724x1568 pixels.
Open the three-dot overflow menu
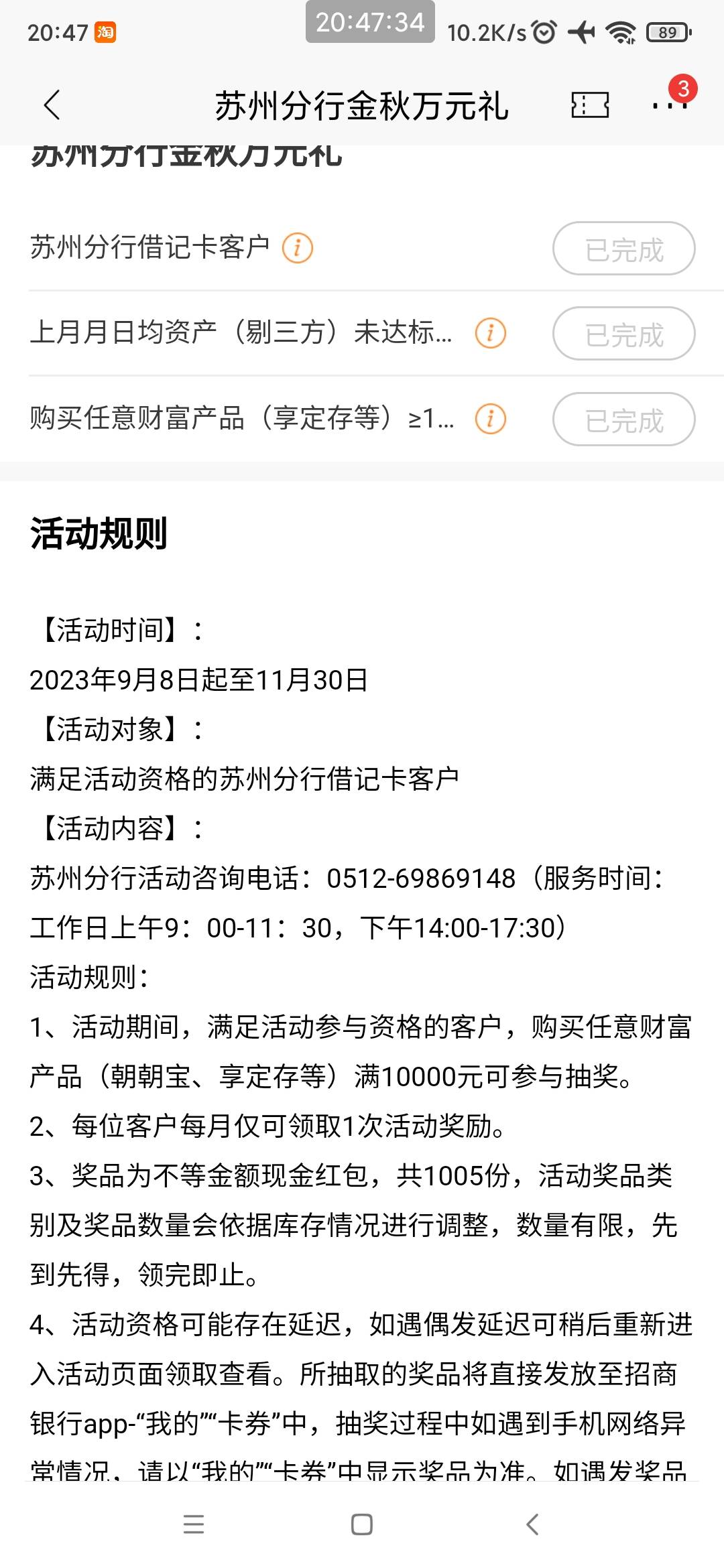coord(669,106)
